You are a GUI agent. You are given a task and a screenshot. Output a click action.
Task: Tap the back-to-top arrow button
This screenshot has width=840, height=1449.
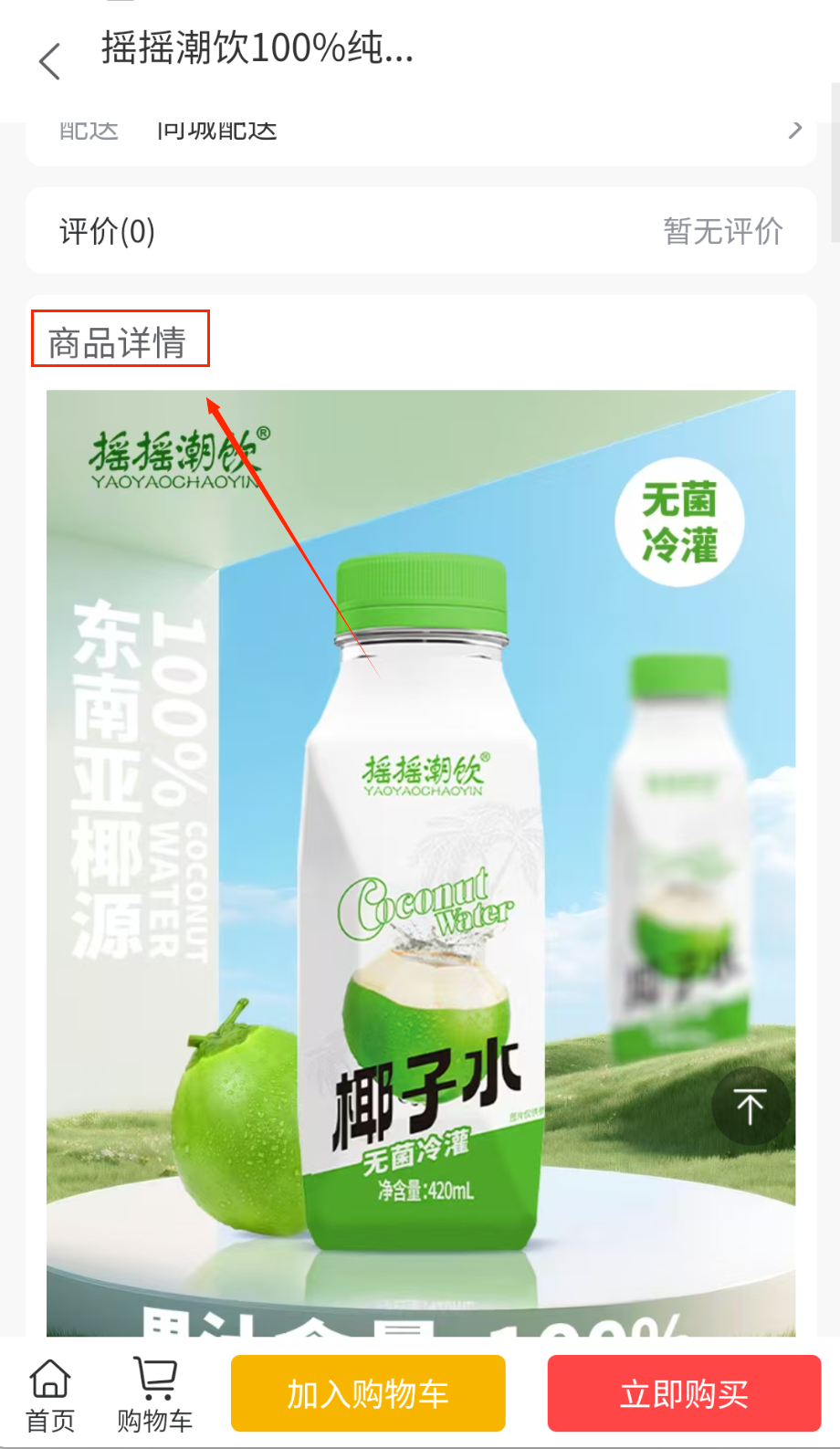[x=750, y=1106]
